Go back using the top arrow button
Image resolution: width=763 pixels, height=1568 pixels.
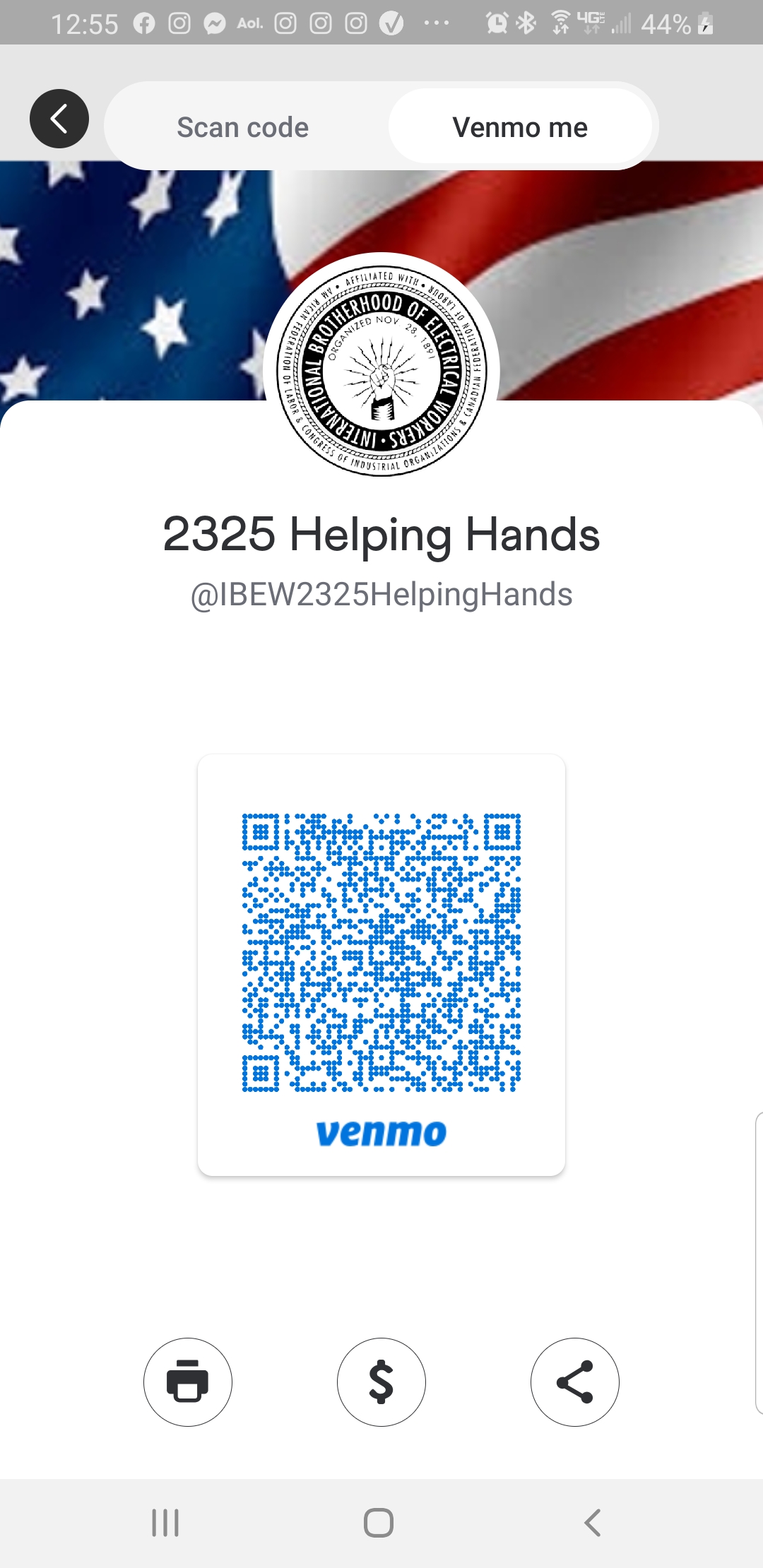(59, 119)
